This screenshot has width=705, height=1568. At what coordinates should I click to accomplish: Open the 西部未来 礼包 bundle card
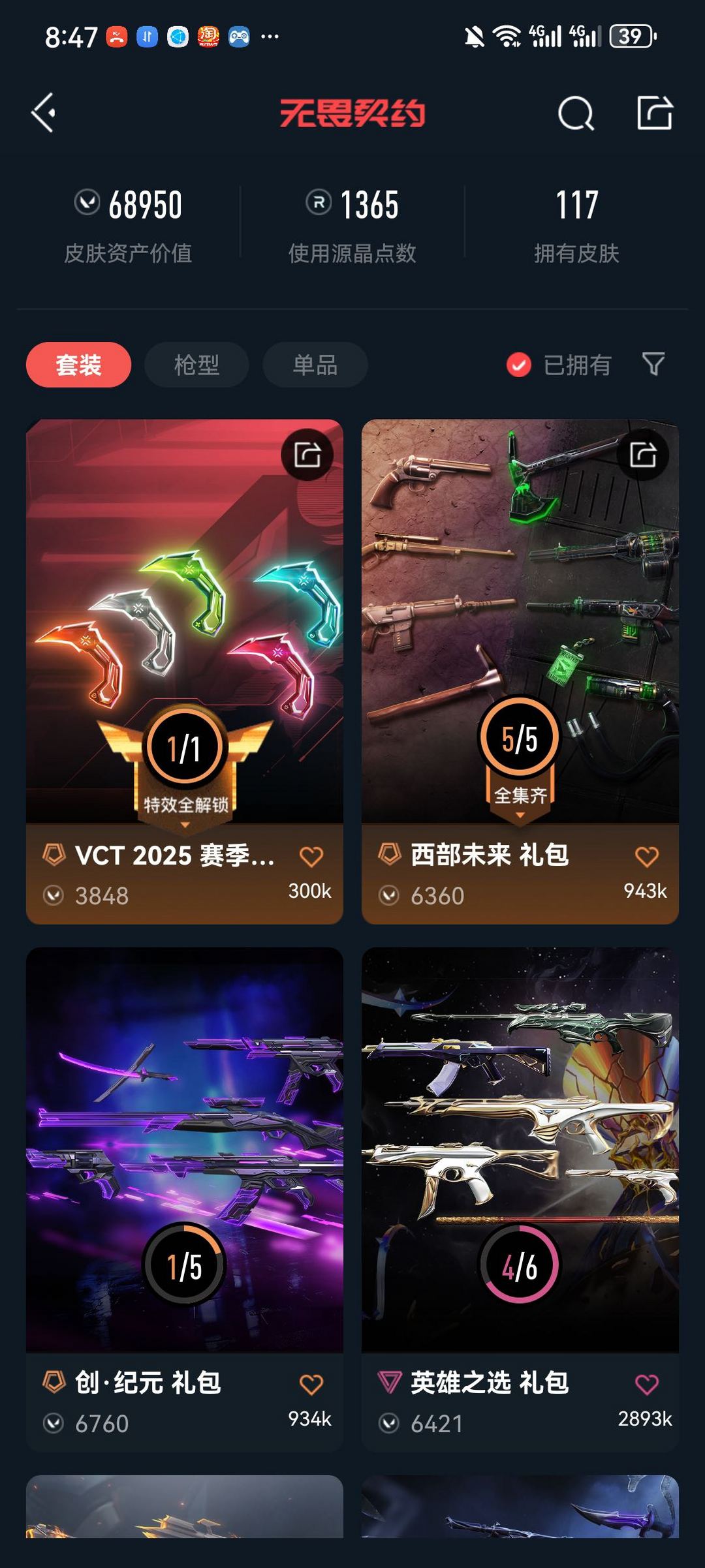(520, 671)
